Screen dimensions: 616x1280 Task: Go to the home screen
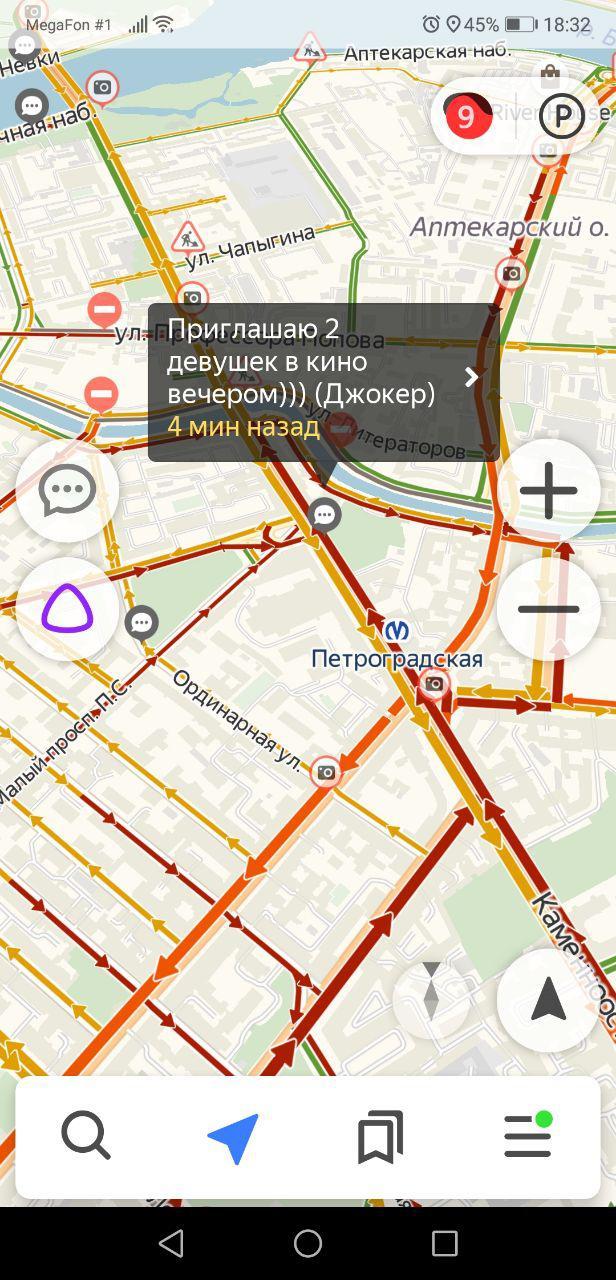[308, 1243]
